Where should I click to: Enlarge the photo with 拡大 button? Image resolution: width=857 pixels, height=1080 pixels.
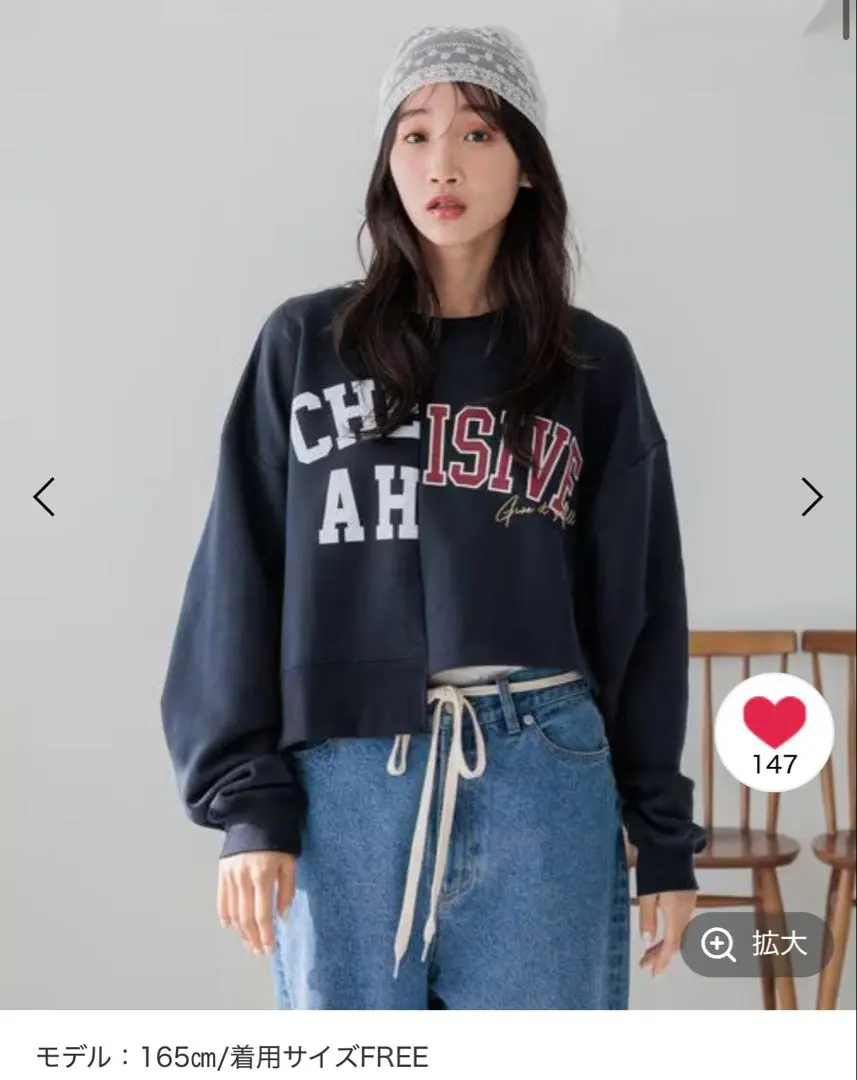756,944
